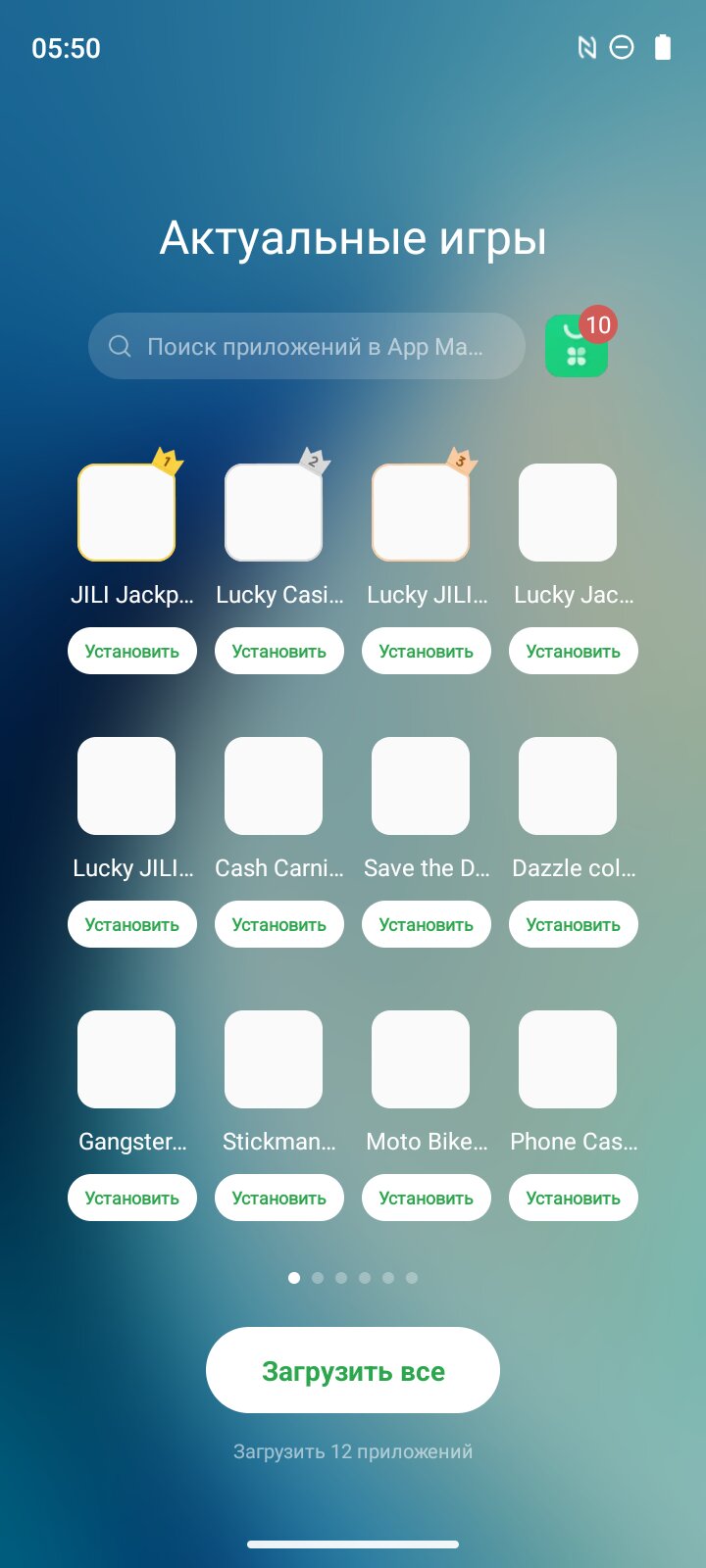
Task: Install the JILI Jackp... game
Action: [x=132, y=652]
